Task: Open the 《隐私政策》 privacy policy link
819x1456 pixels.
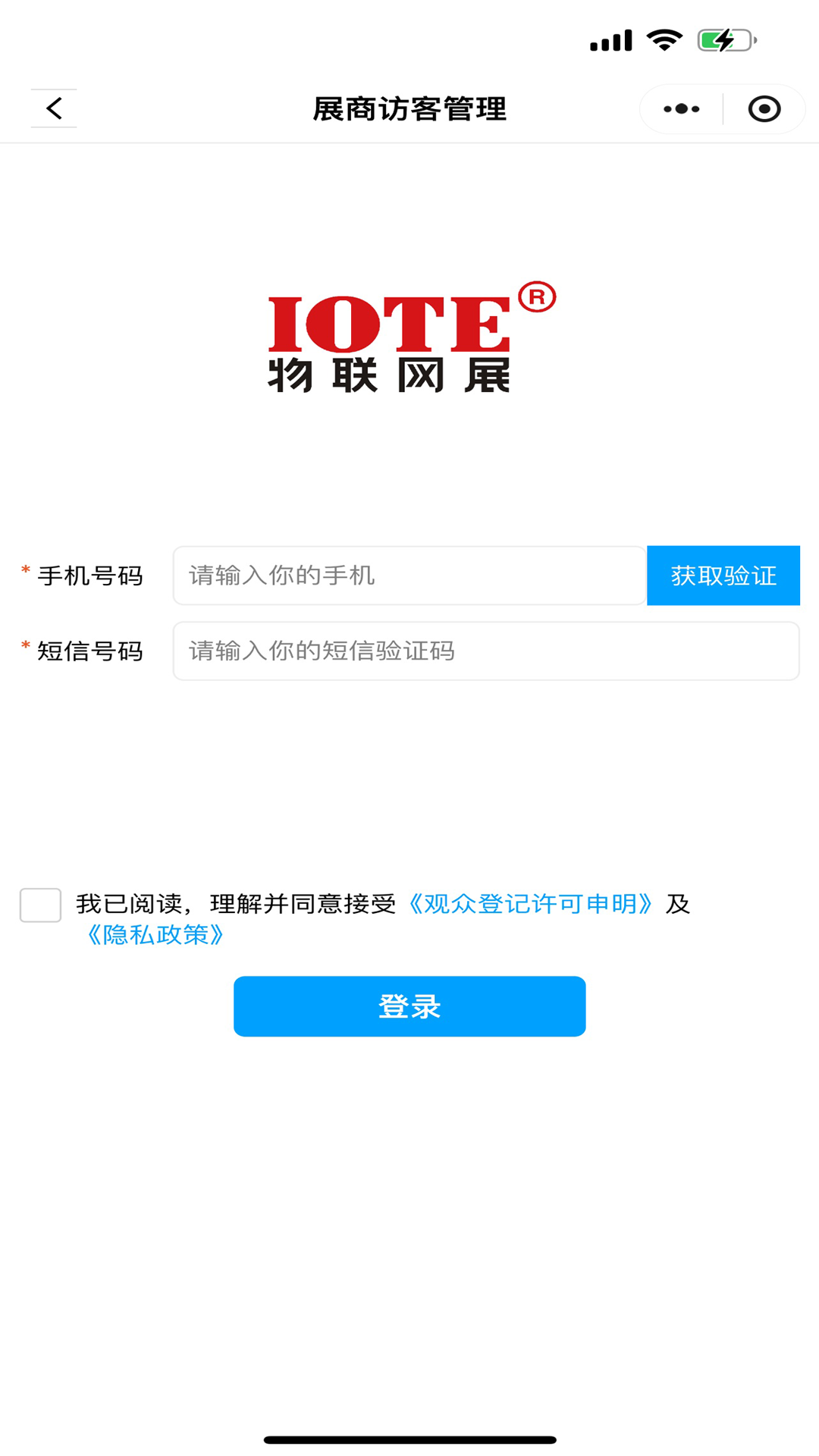Action: coord(155,935)
